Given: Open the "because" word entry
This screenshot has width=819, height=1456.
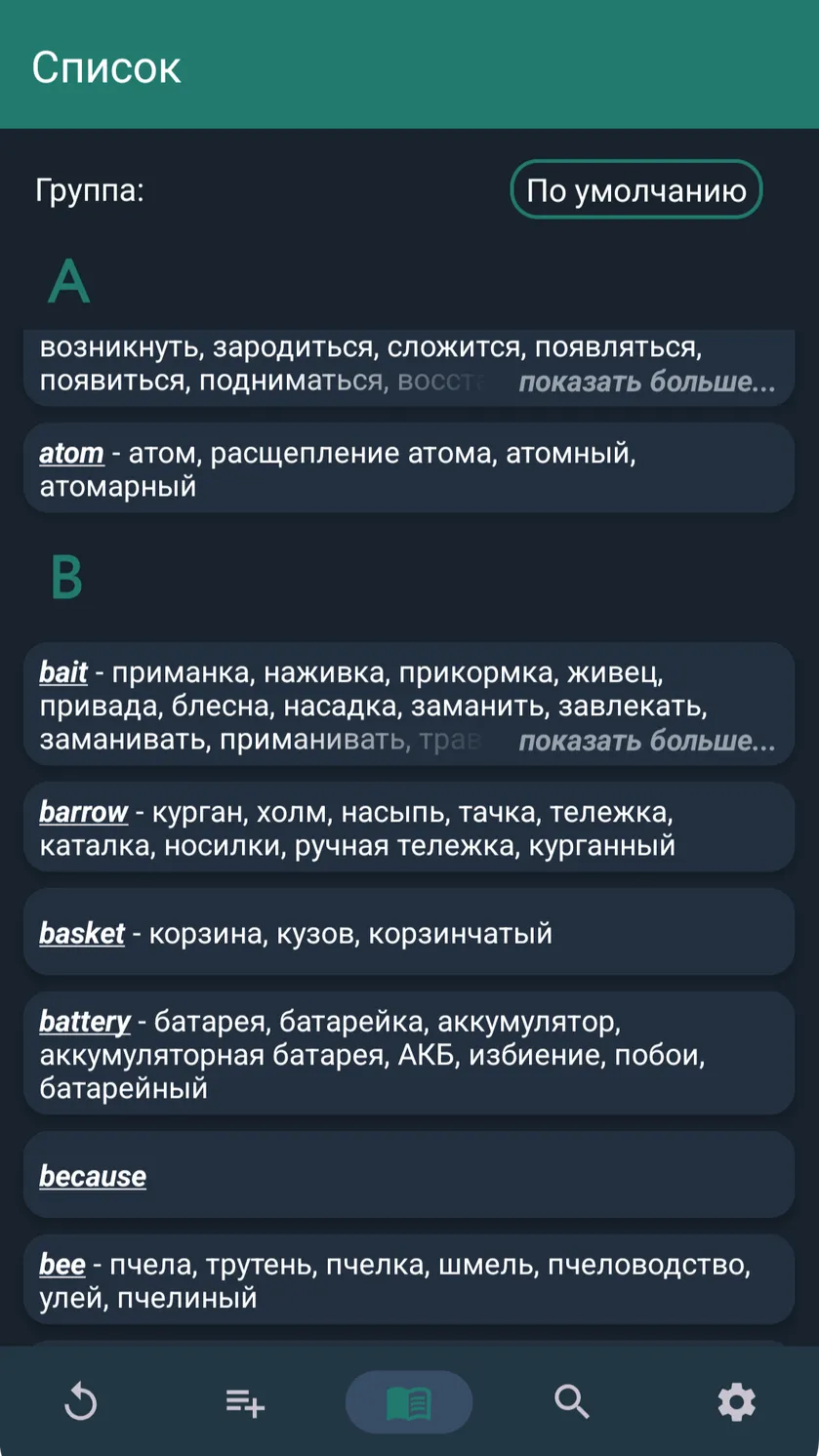Looking at the screenshot, I should point(409,1175).
